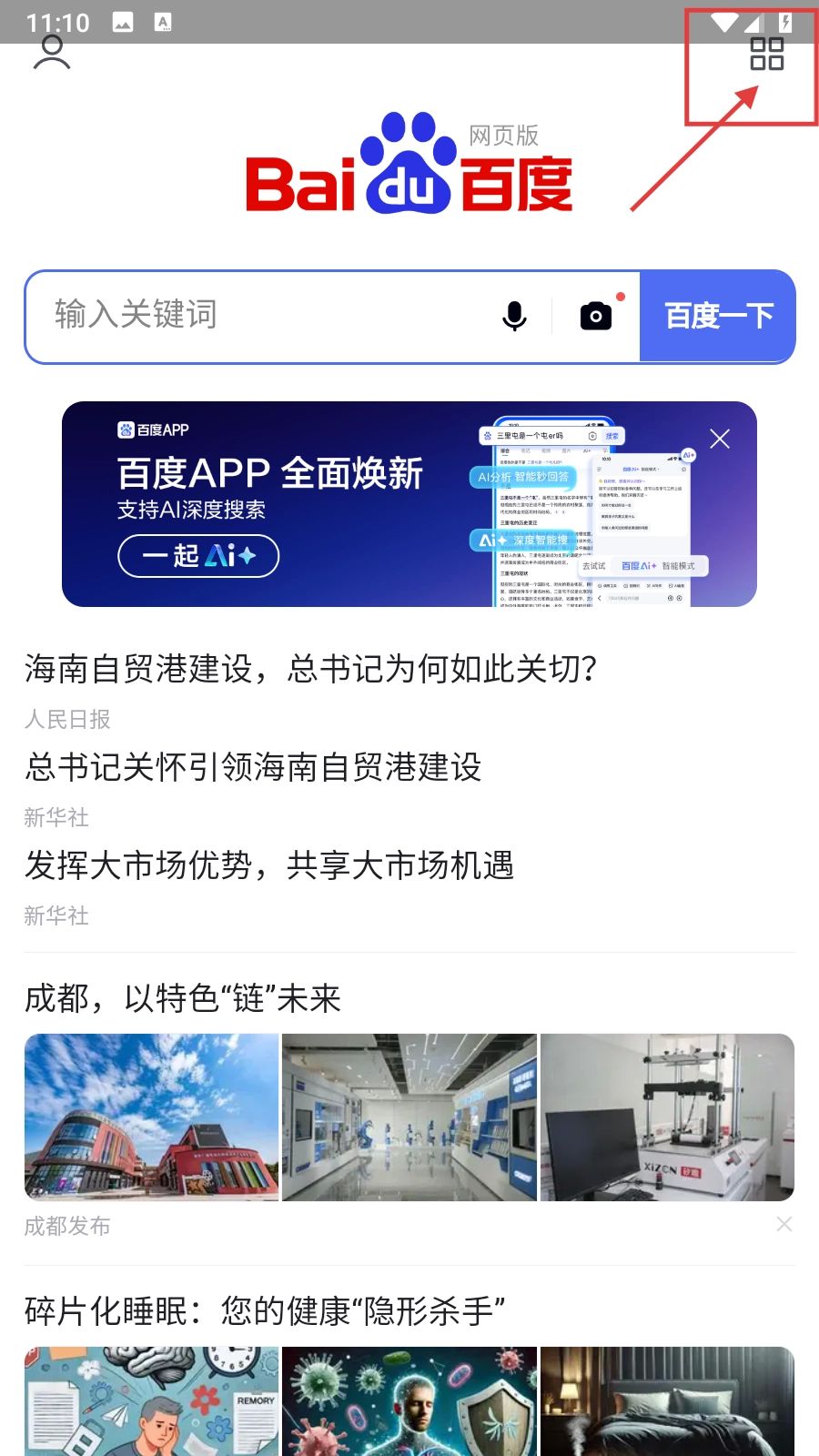Tap the 一起AI button in the banner
This screenshot has width=819, height=1456.
pos(197,555)
